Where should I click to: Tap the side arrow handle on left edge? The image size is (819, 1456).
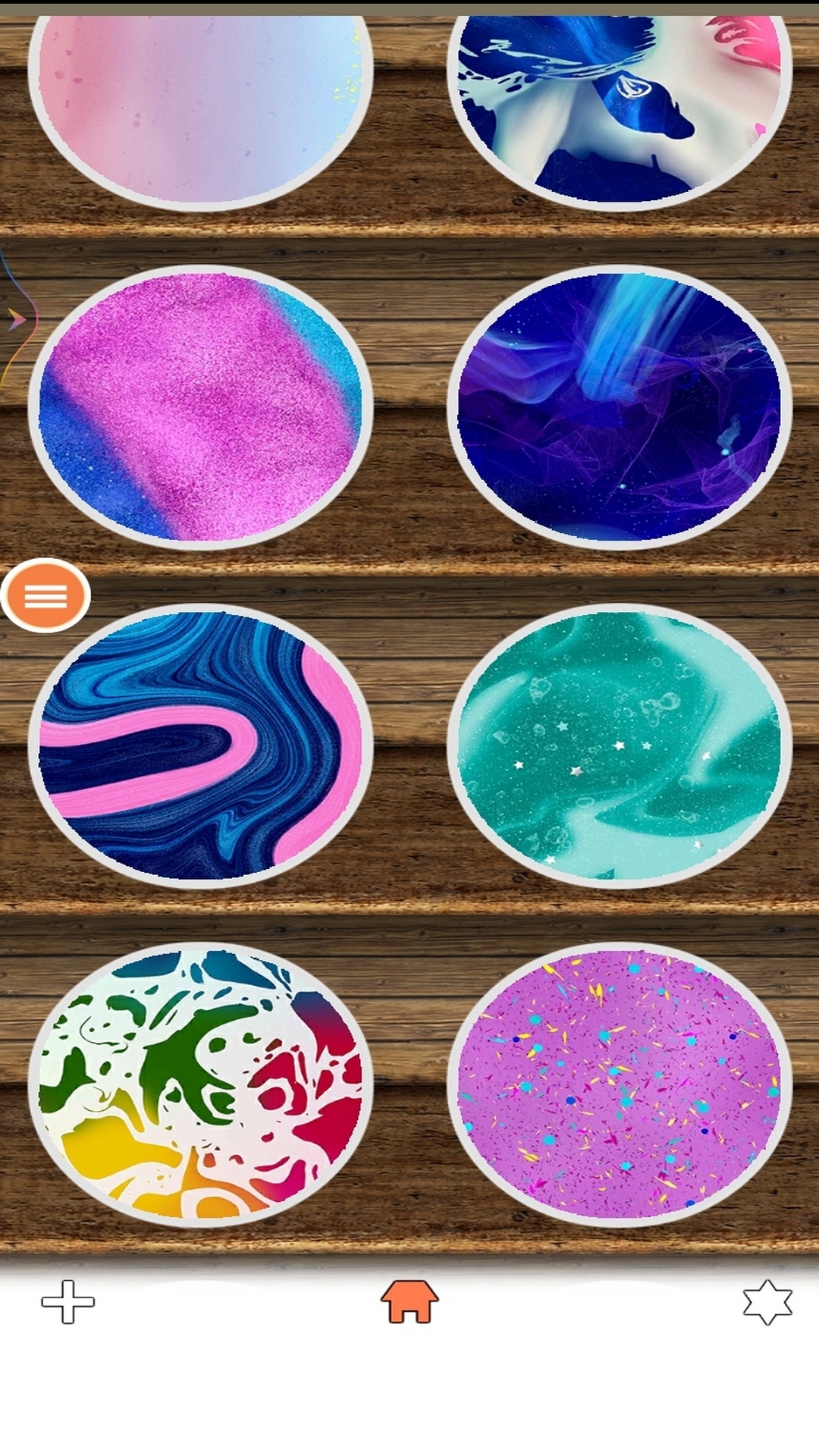pos(17,319)
